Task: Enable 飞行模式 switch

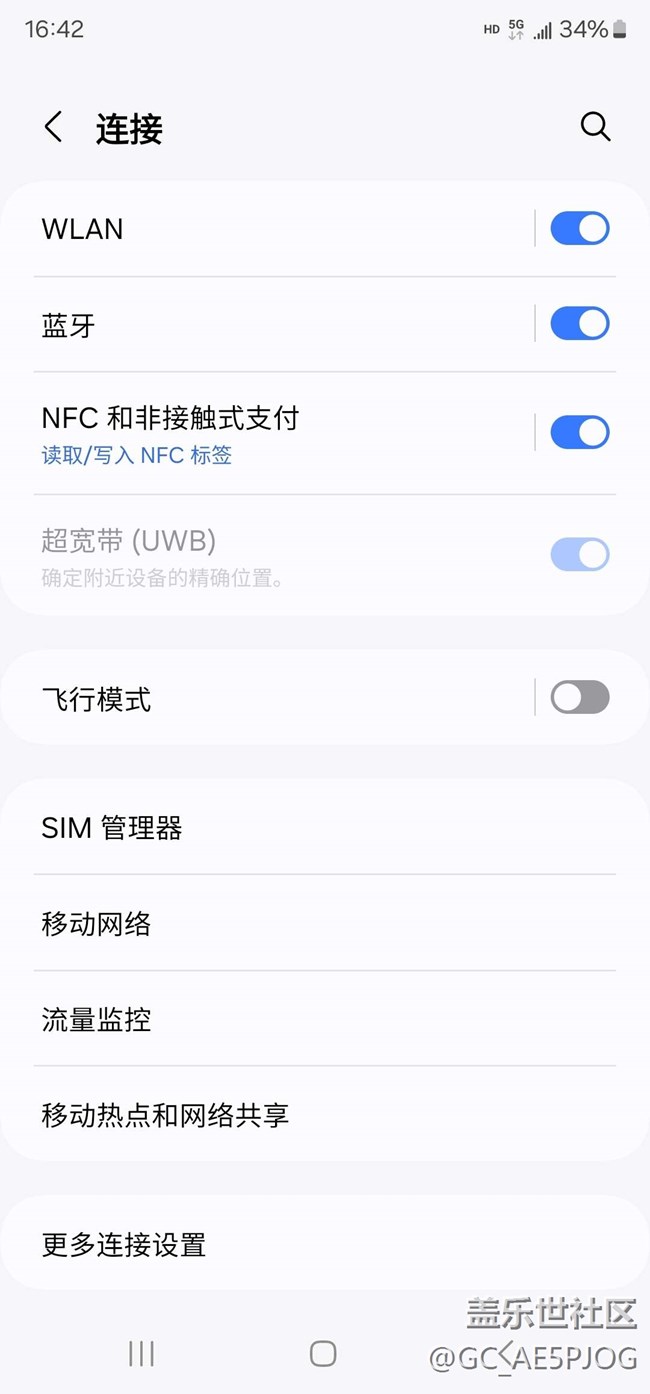Action: (580, 697)
